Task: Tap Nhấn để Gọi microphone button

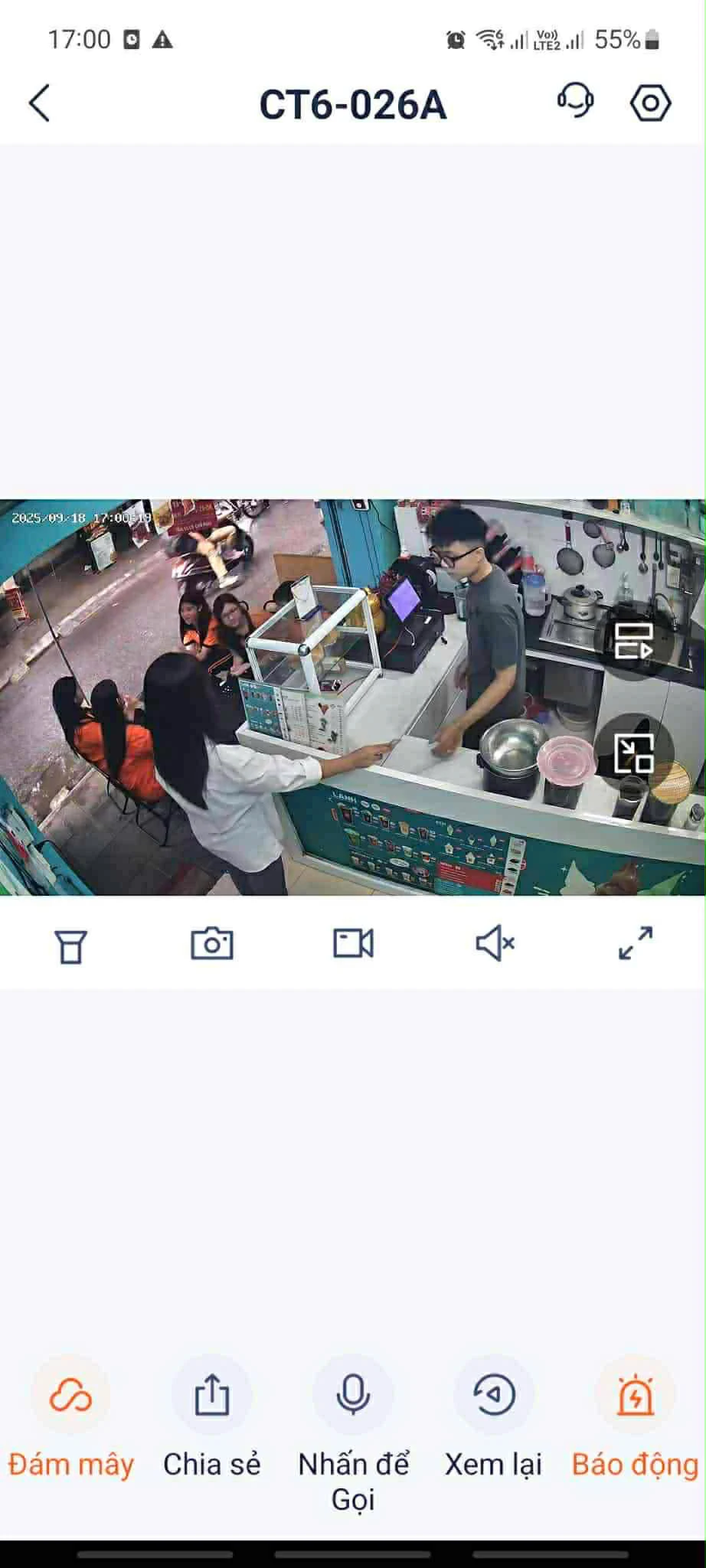Action: 353,1396
